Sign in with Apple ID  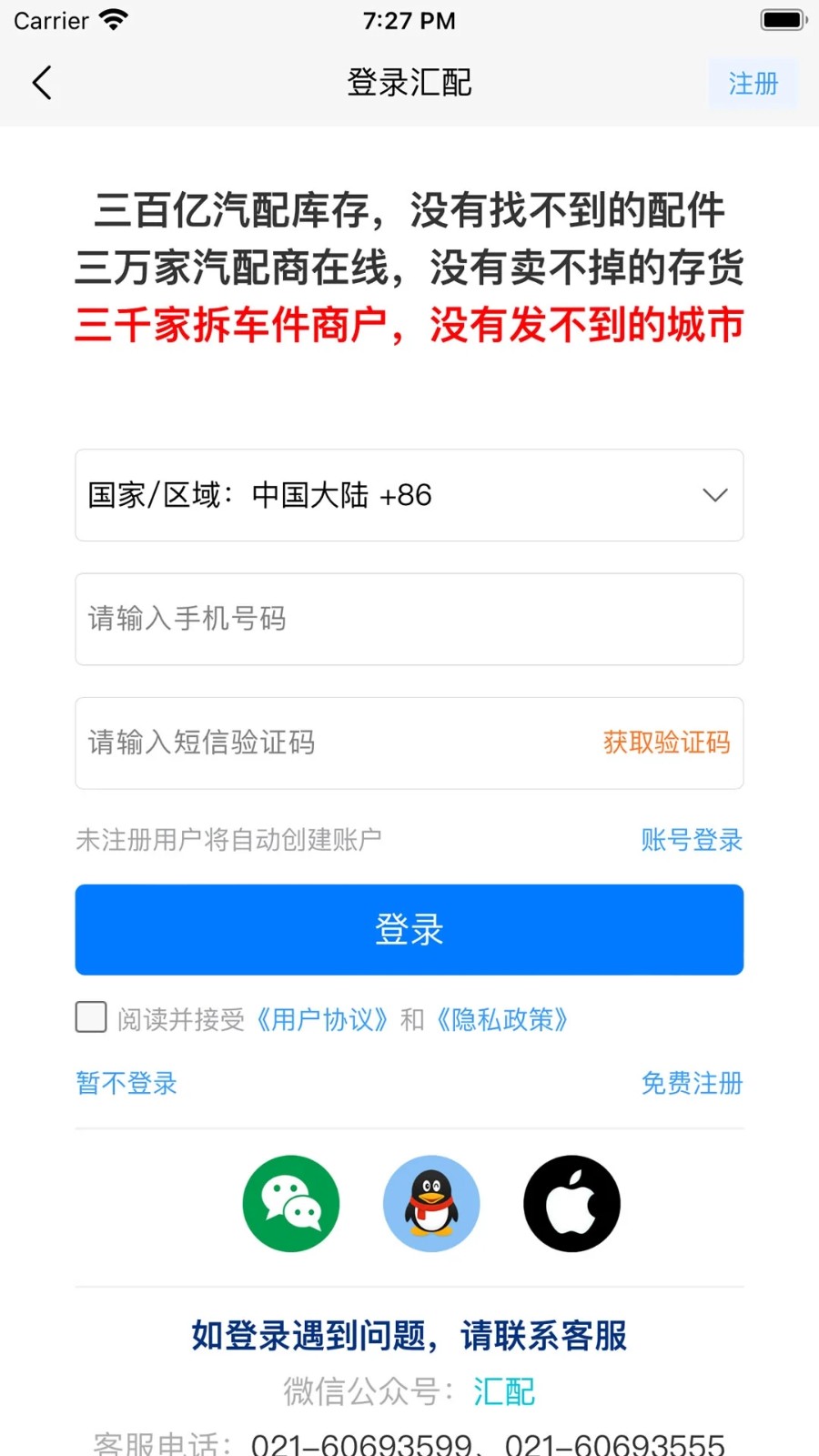(x=571, y=1203)
